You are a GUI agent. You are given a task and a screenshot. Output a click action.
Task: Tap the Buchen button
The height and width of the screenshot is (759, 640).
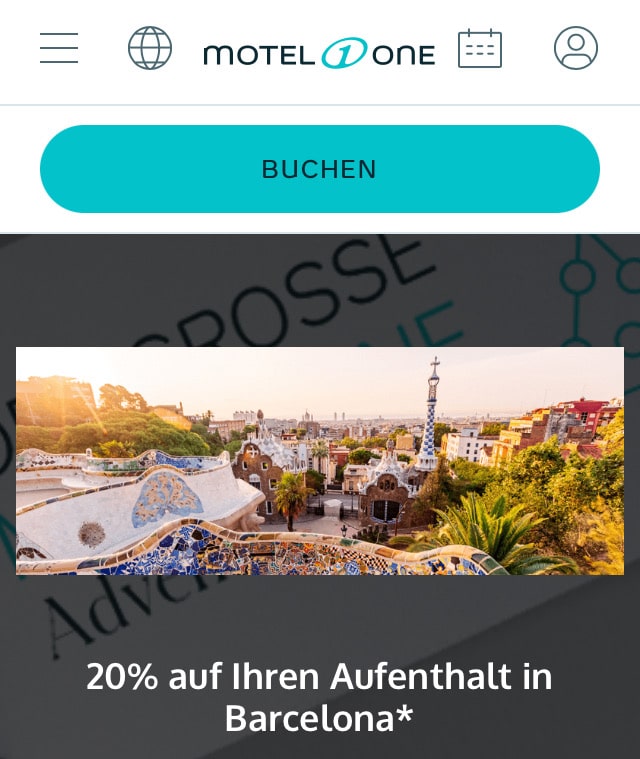click(x=320, y=169)
